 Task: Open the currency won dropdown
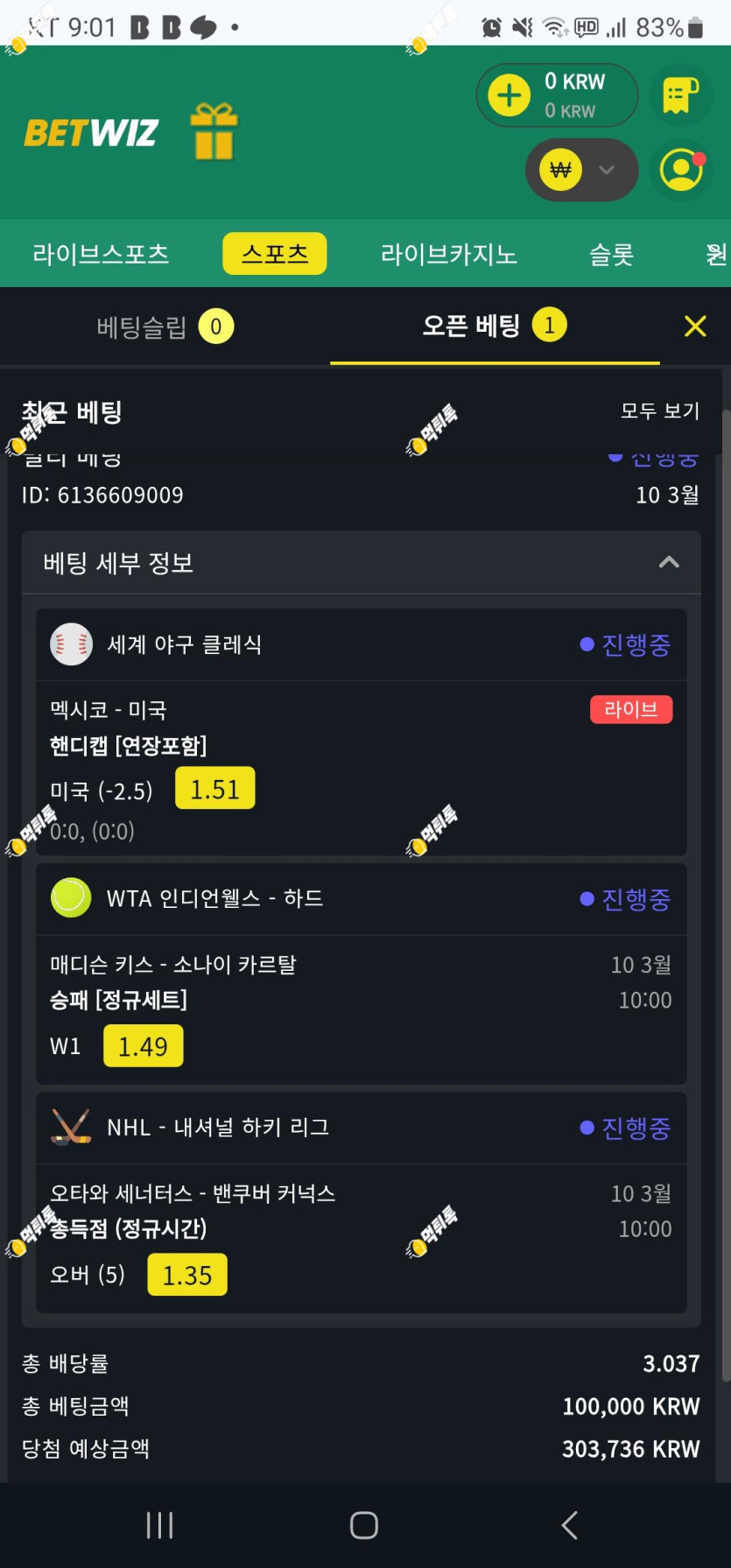pyautogui.click(x=581, y=170)
